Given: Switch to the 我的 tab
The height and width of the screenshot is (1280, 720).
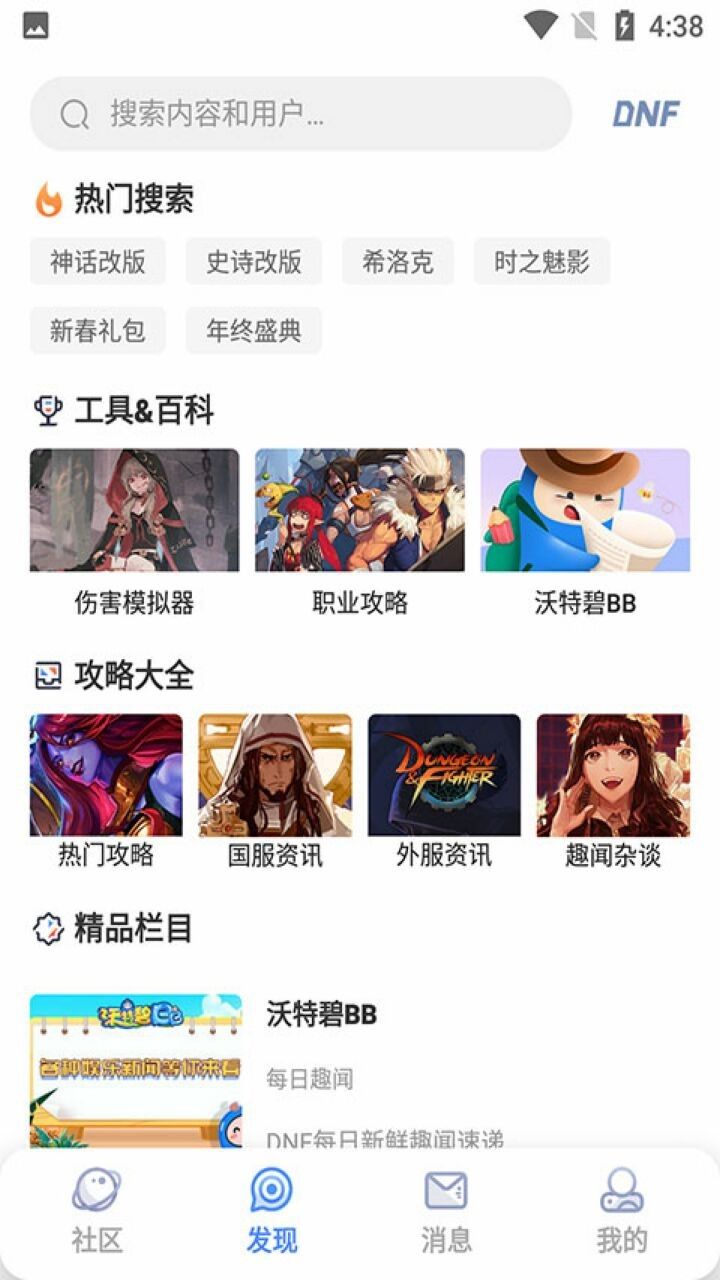Looking at the screenshot, I should tap(622, 1212).
